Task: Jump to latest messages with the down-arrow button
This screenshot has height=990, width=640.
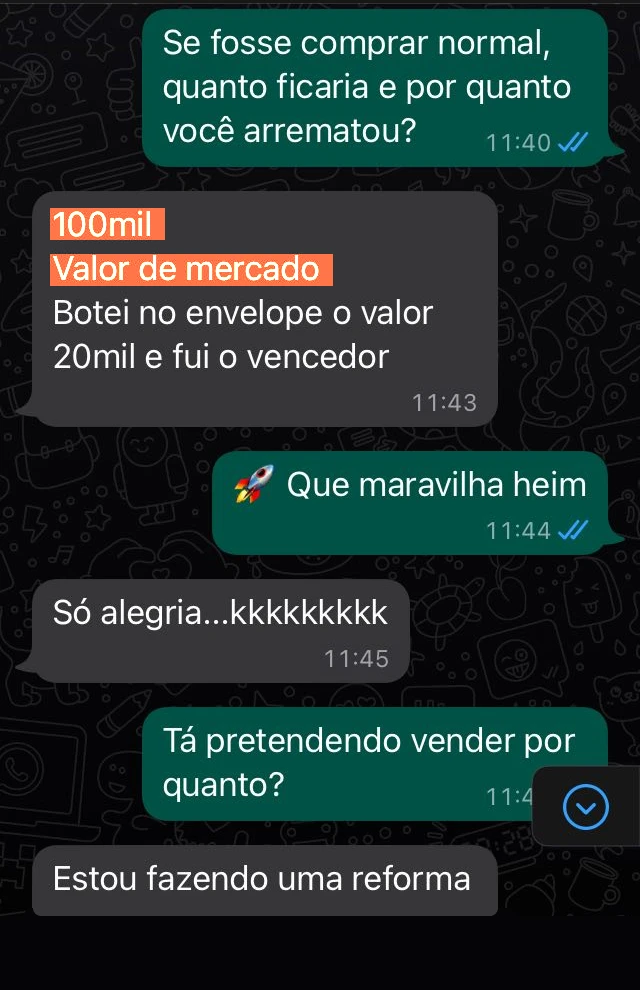Action: [586, 806]
